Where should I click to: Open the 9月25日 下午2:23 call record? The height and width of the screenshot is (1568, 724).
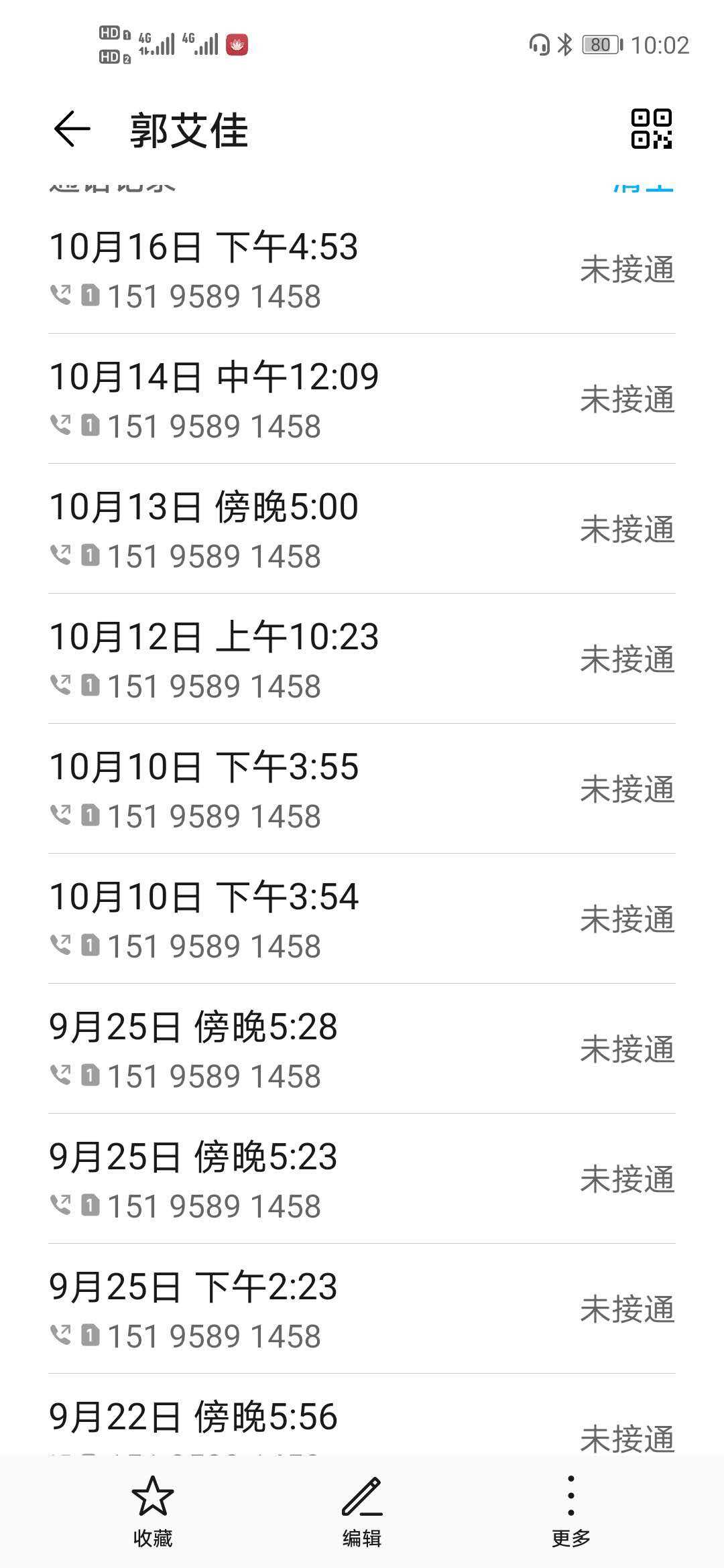[362, 1309]
